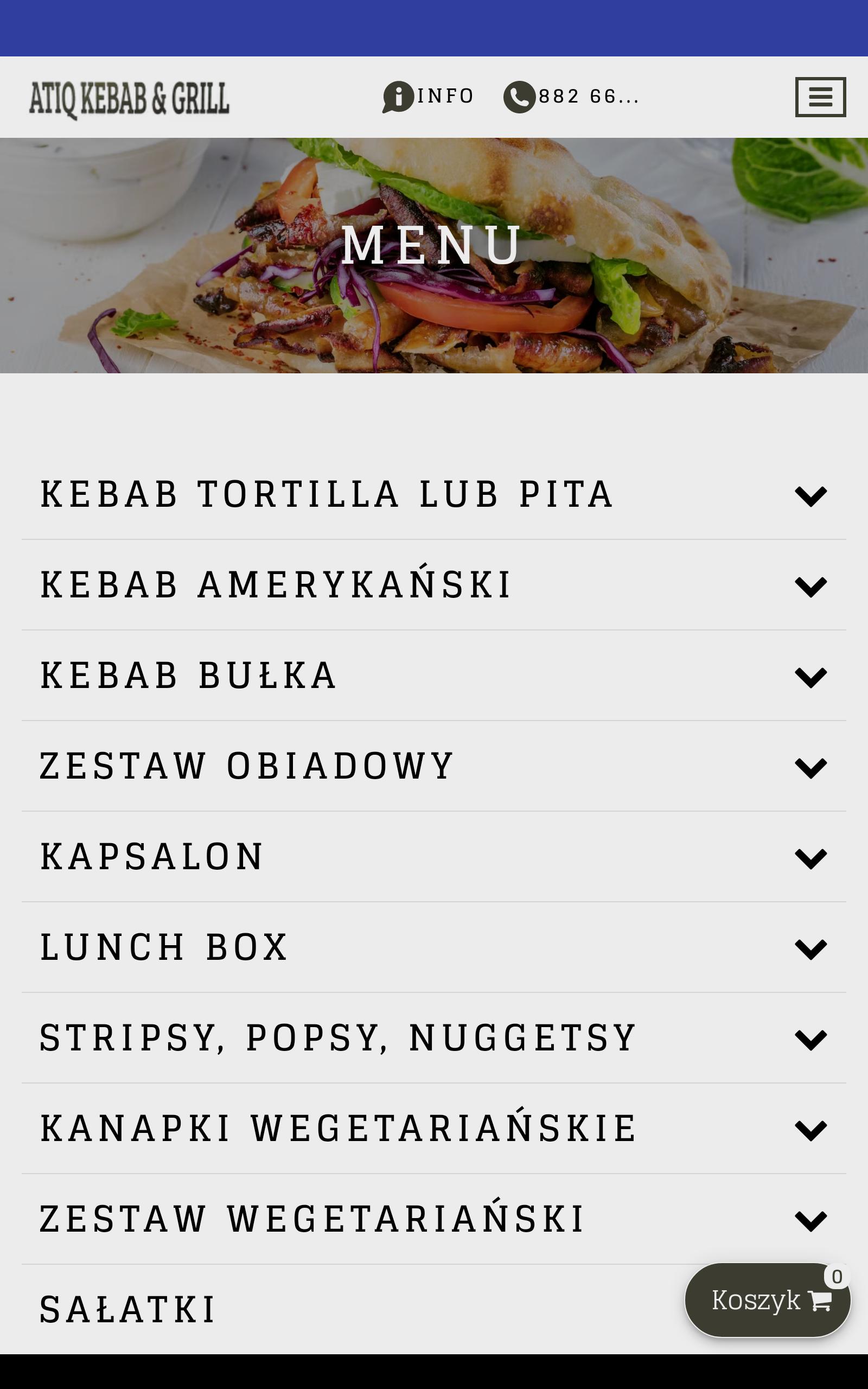Open the INFO section
Screen dimensions: 868x1389
(428, 97)
